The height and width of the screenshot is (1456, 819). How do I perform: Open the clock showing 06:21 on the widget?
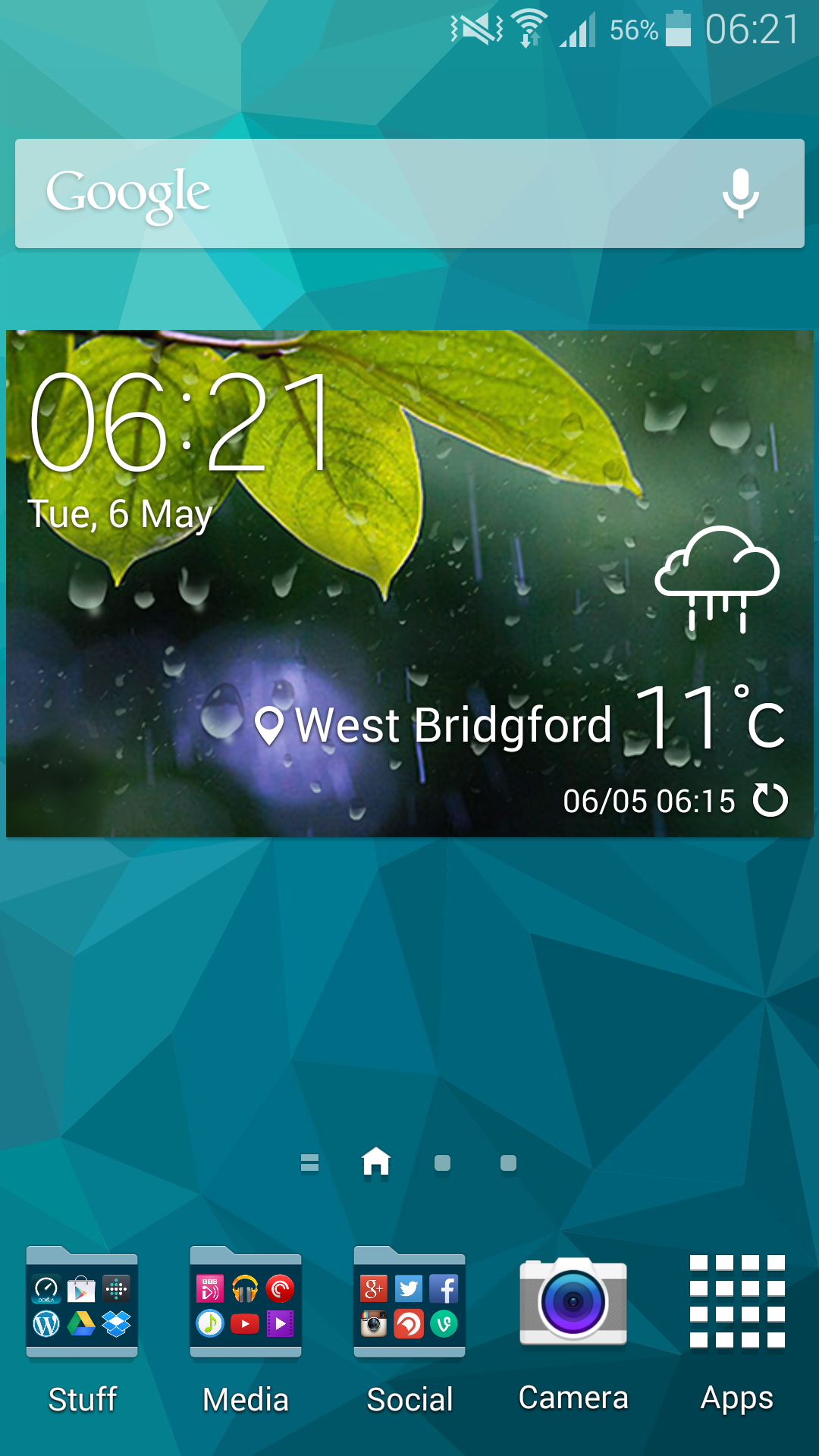[x=180, y=423]
